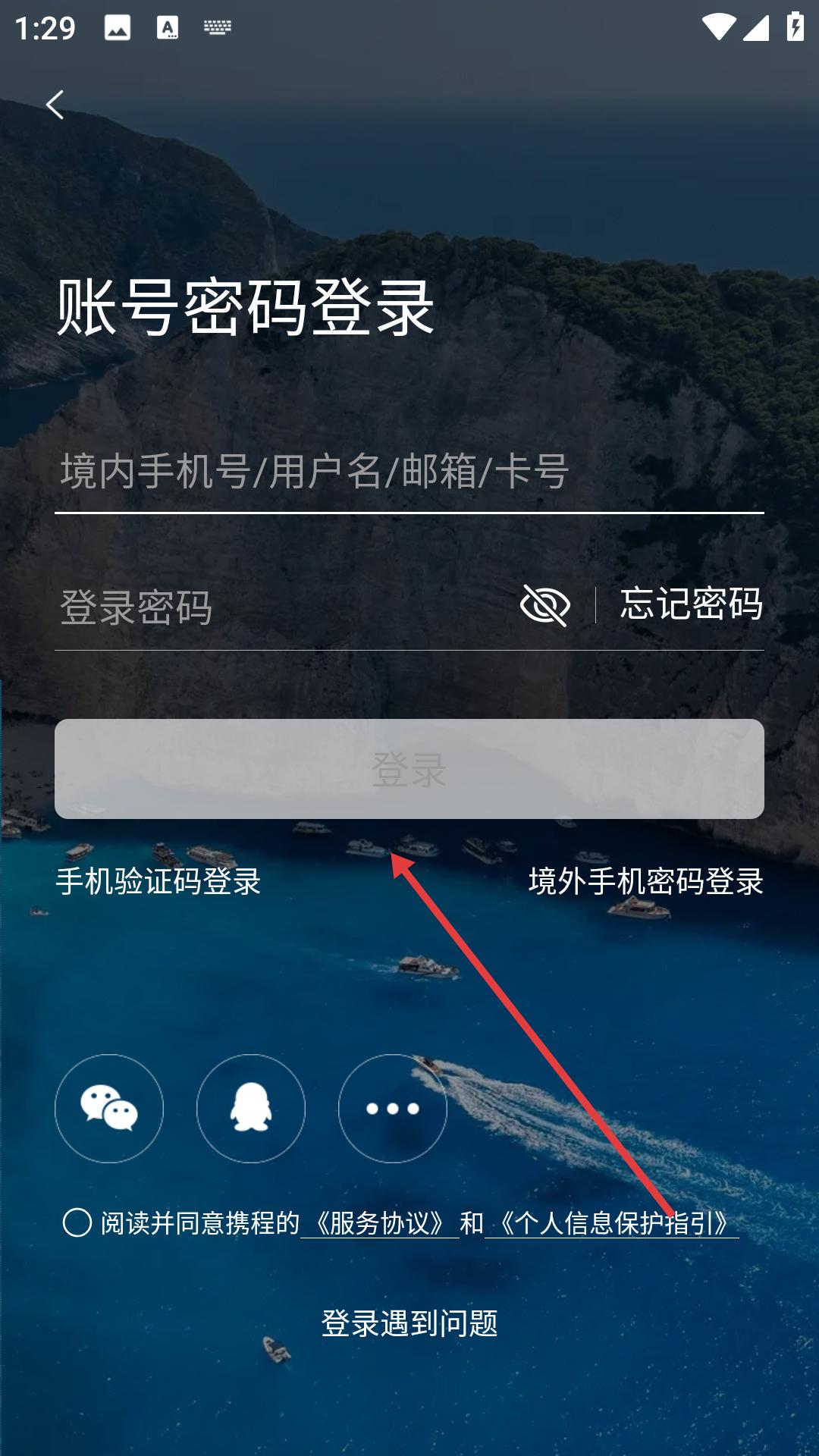The image size is (819, 1456).
Task: Tap the account input field 境内手机号/用户名/邮箱/卡号
Action: [x=409, y=472]
